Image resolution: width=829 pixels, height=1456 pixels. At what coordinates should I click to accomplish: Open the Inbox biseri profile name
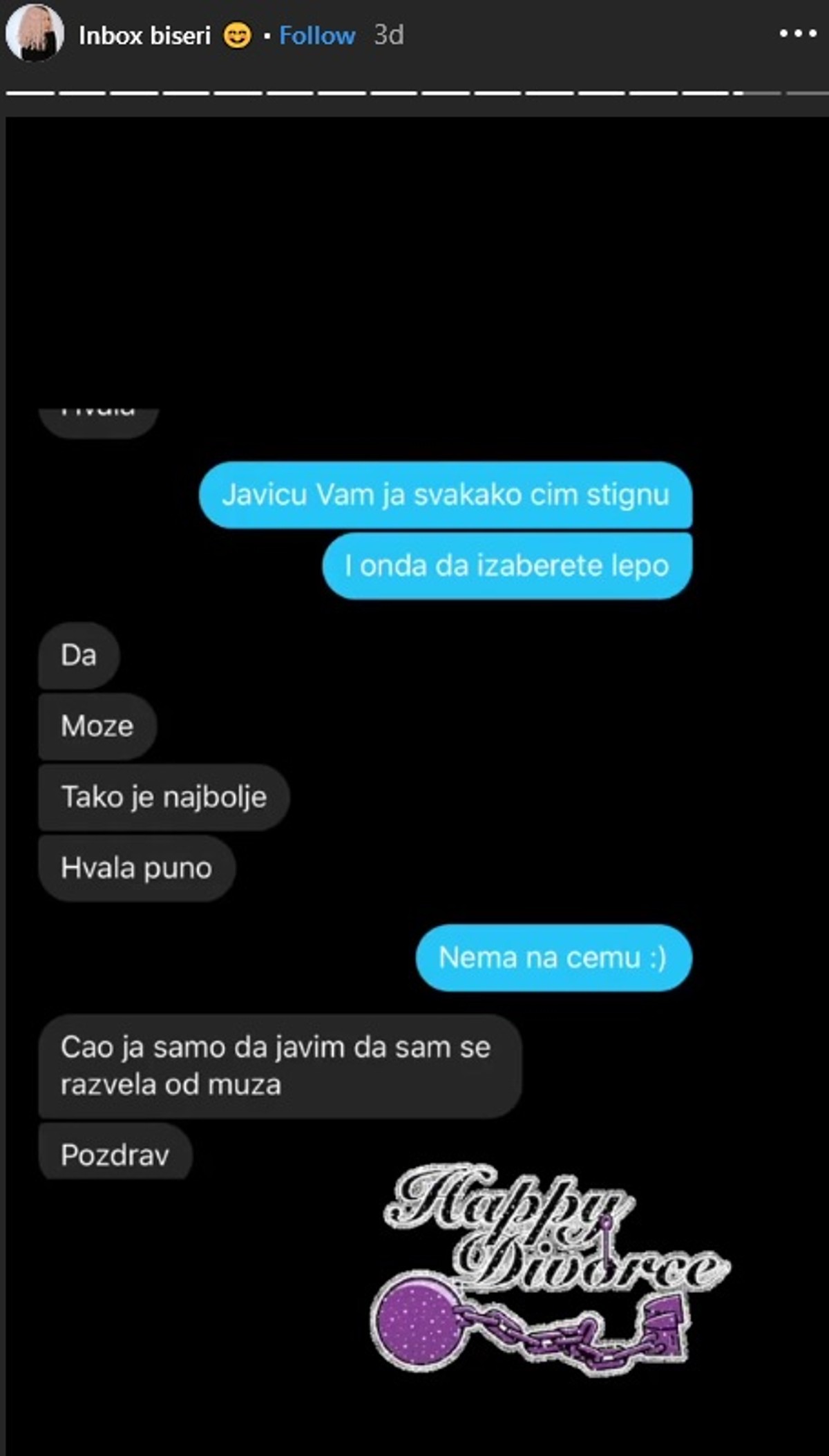(x=144, y=35)
